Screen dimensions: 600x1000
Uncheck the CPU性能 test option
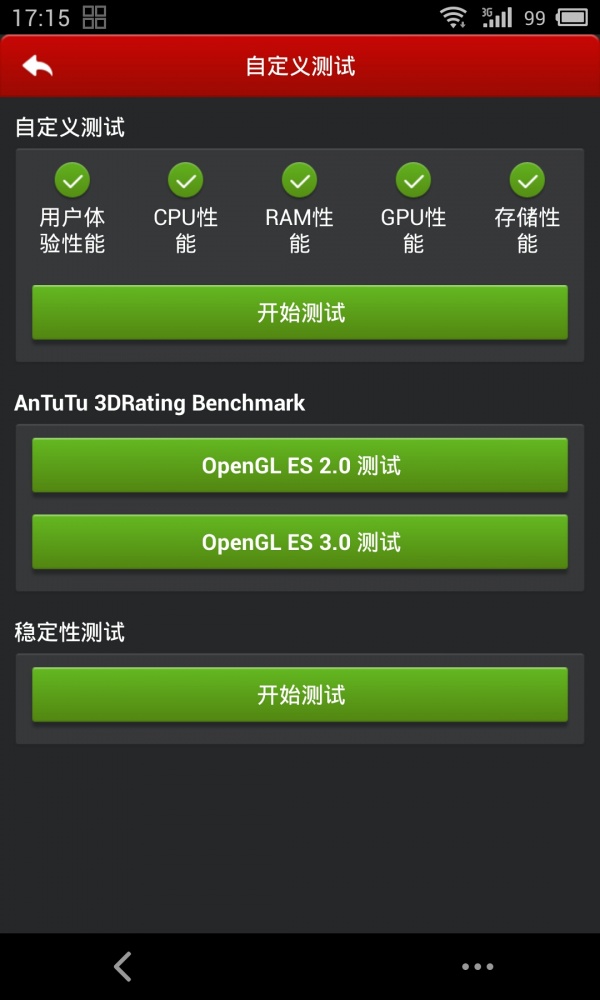[186, 180]
